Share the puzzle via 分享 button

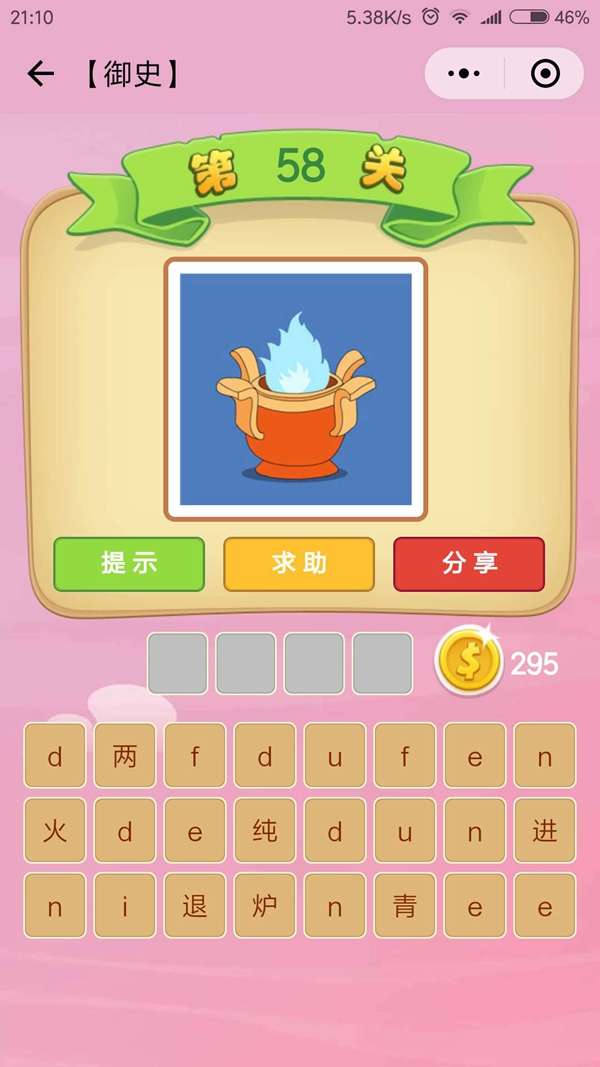point(469,564)
